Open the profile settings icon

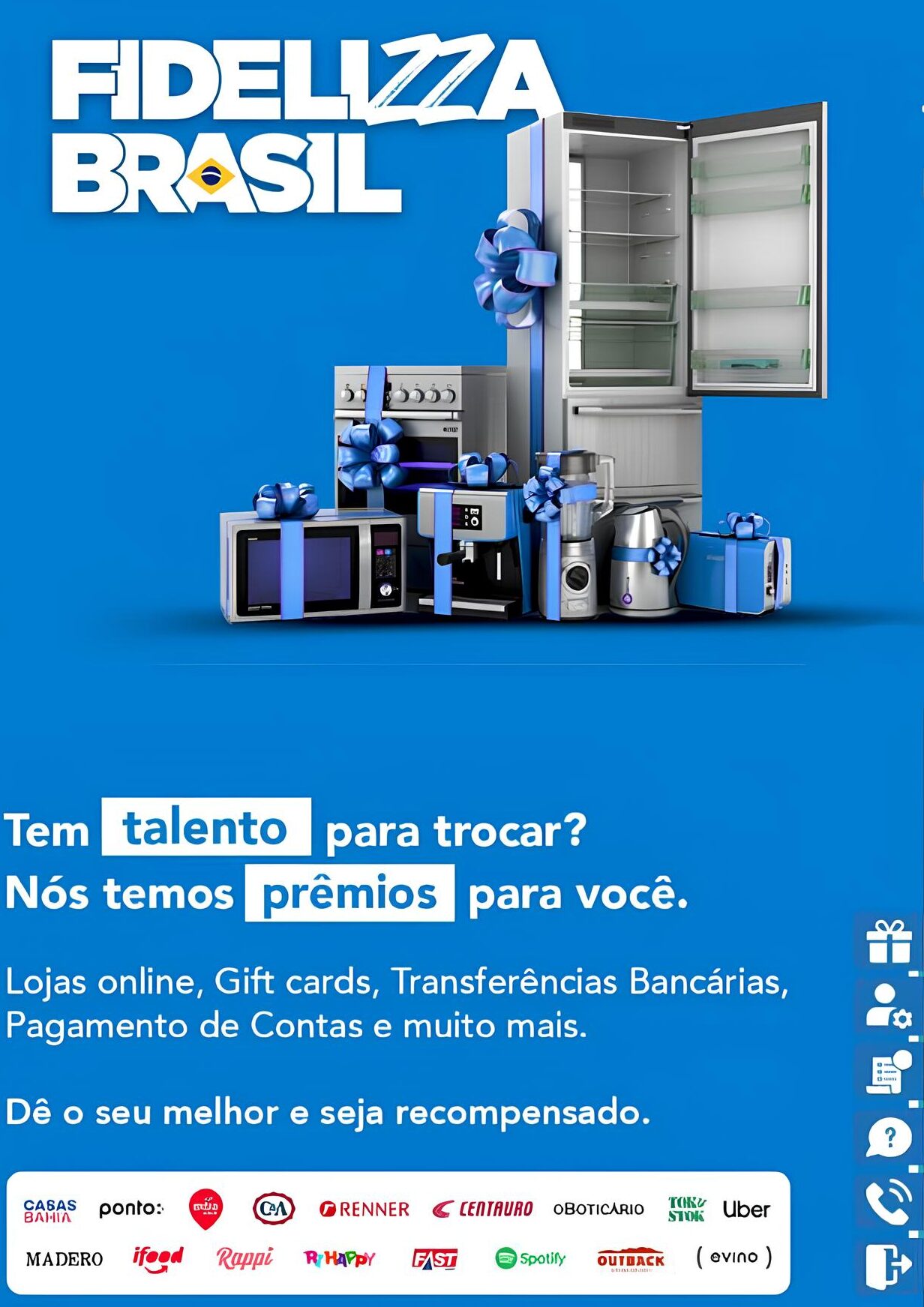[888, 1006]
